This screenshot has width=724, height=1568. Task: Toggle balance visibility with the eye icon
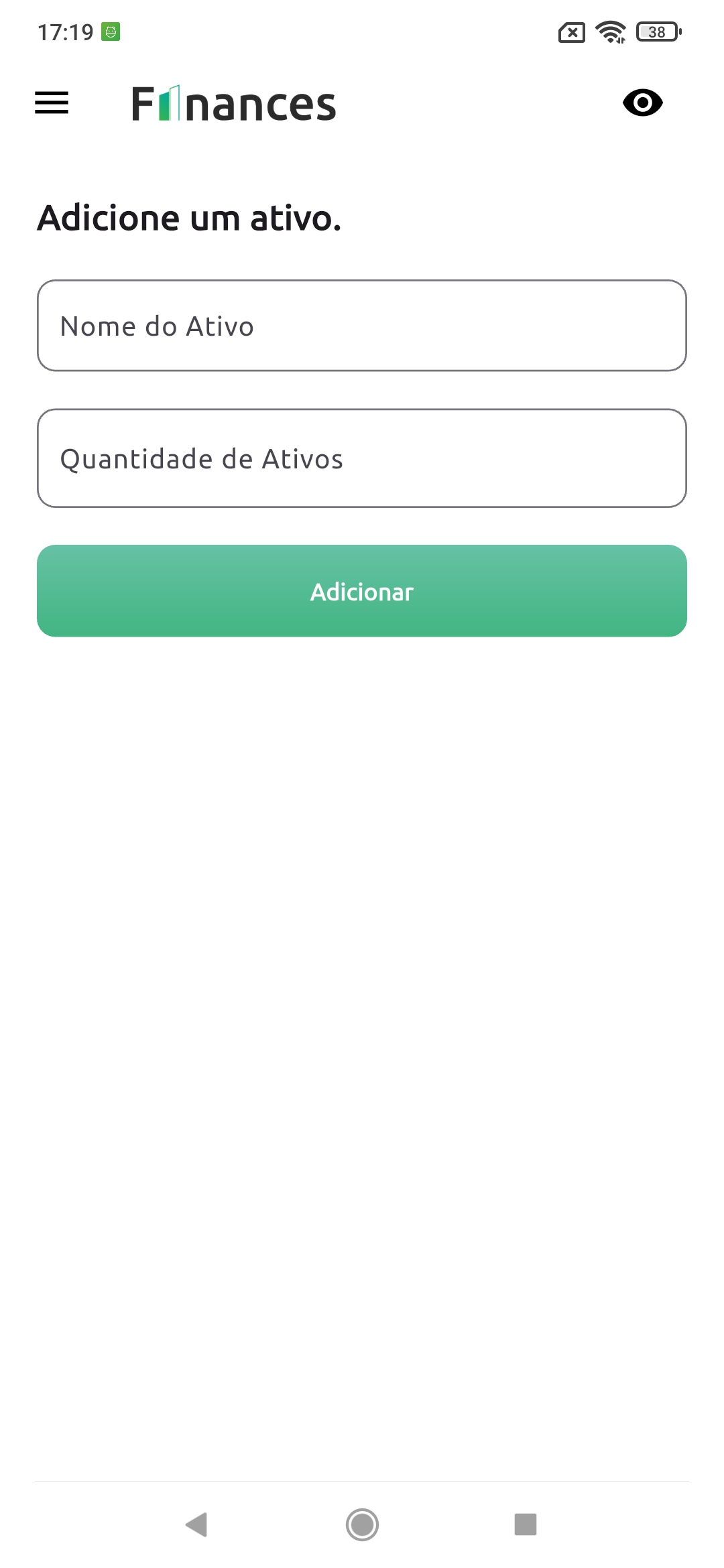pyautogui.click(x=642, y=103)
